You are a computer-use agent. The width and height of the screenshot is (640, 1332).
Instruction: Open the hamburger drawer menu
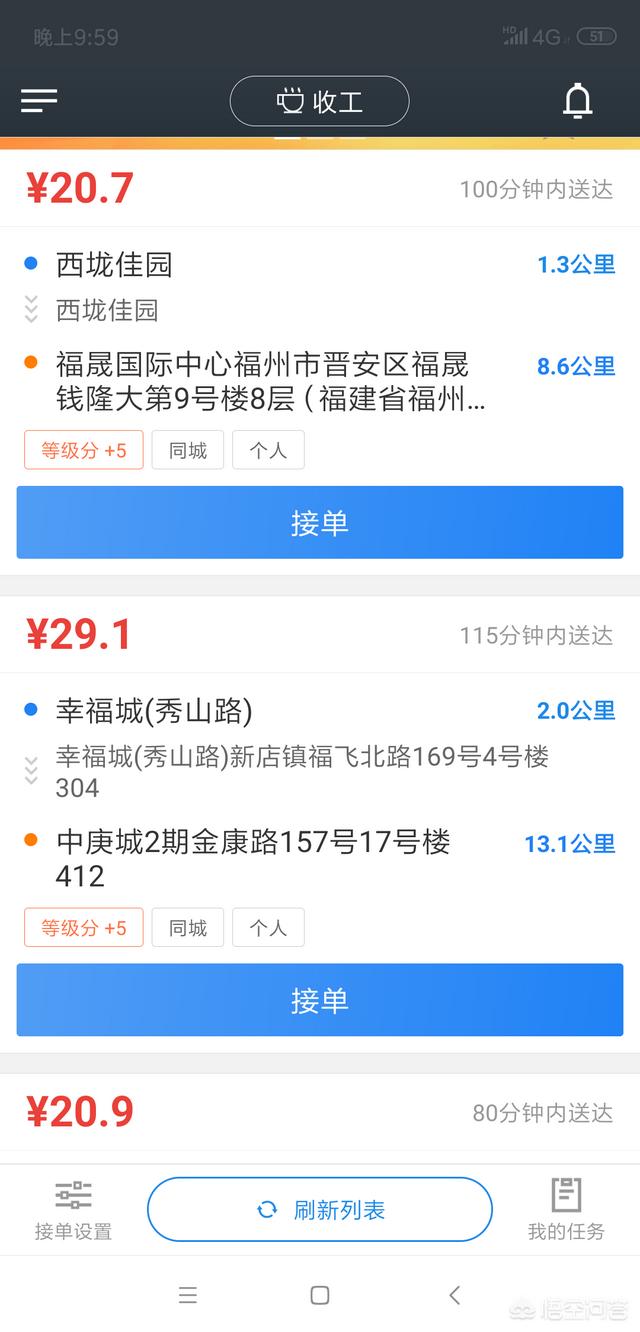[x=39, y=100]
